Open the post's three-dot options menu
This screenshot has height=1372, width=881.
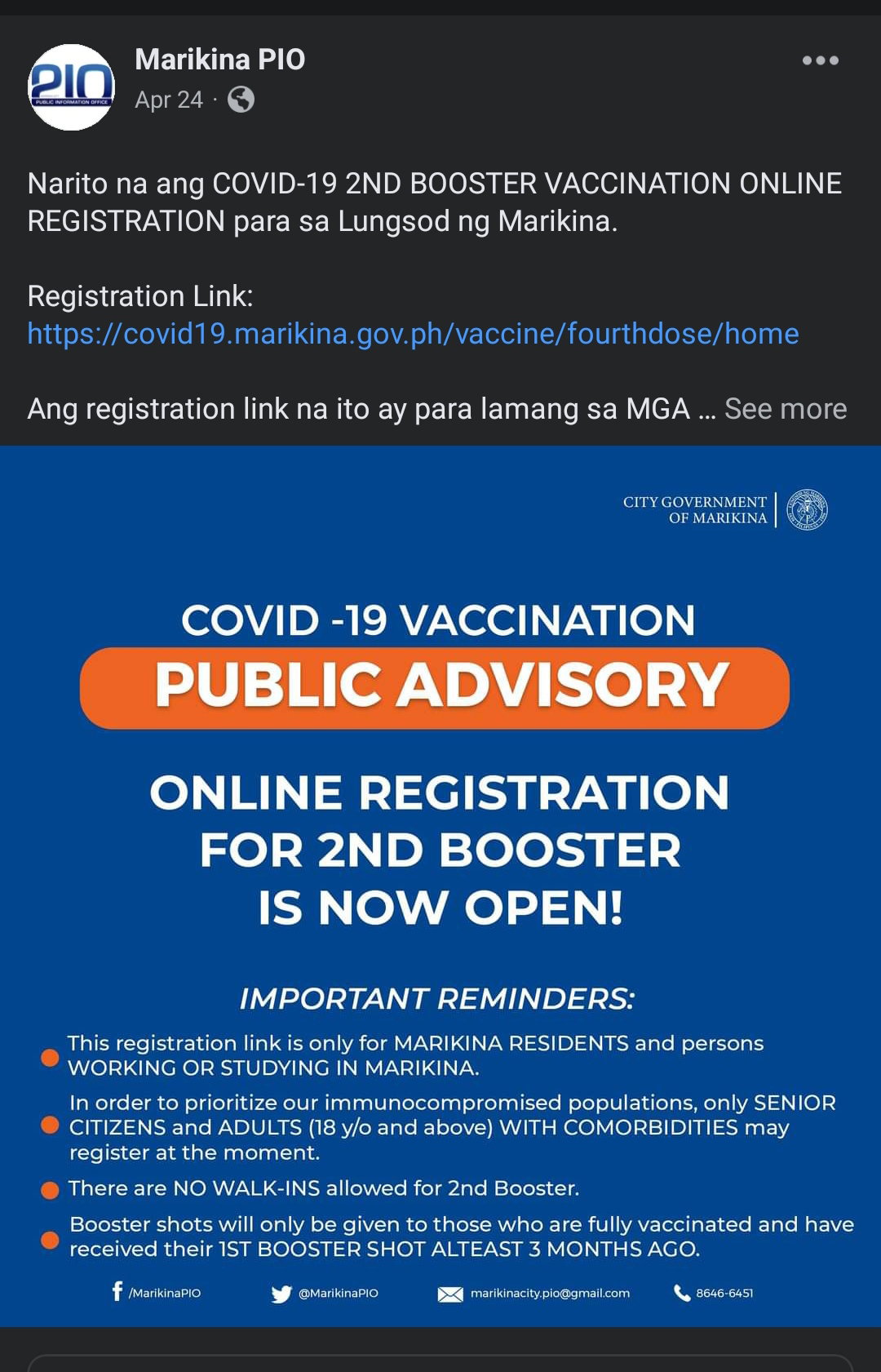click(x=820, y=60)
